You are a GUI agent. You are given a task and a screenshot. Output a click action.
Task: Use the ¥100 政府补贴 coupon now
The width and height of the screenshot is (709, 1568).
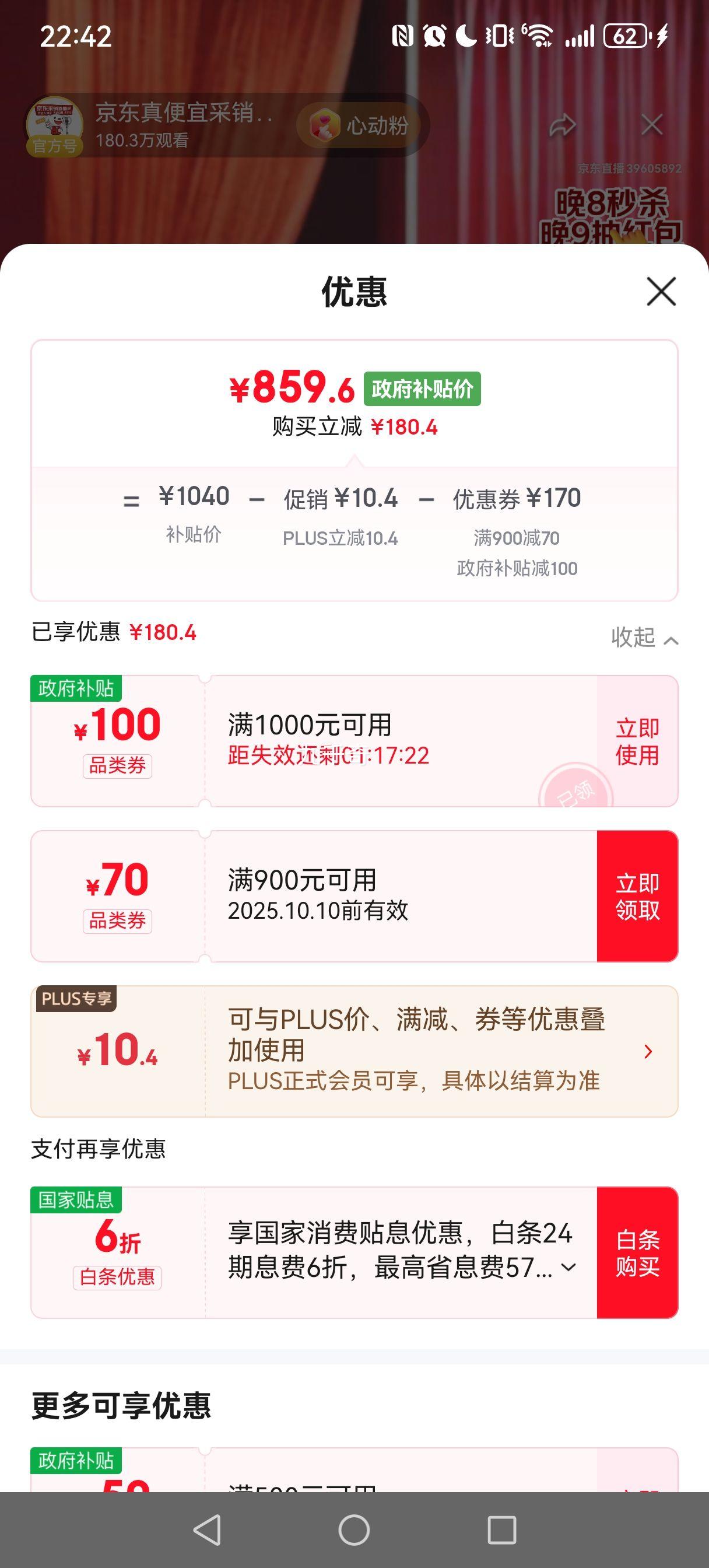click(637, 741)
